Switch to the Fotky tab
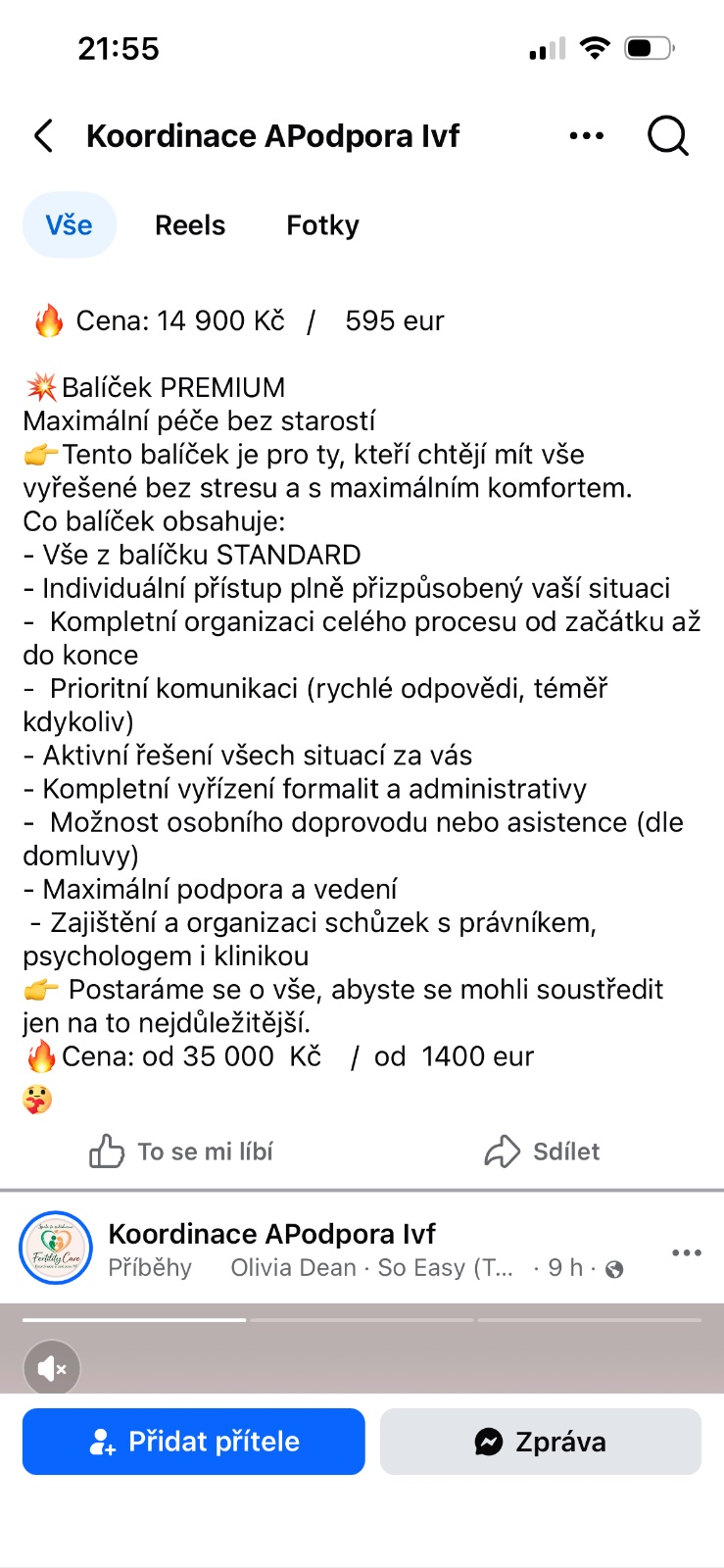Image resolution: width=724 pixels, height=1568 pixels. point(322,225)
